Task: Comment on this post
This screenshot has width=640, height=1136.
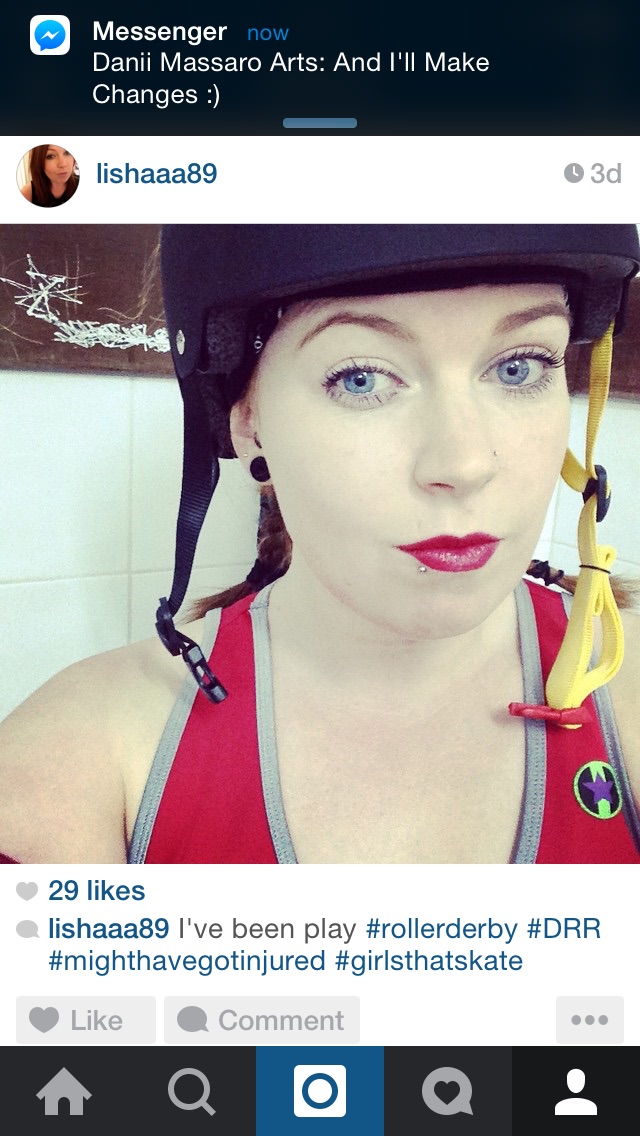Action: click(262, 1020)
